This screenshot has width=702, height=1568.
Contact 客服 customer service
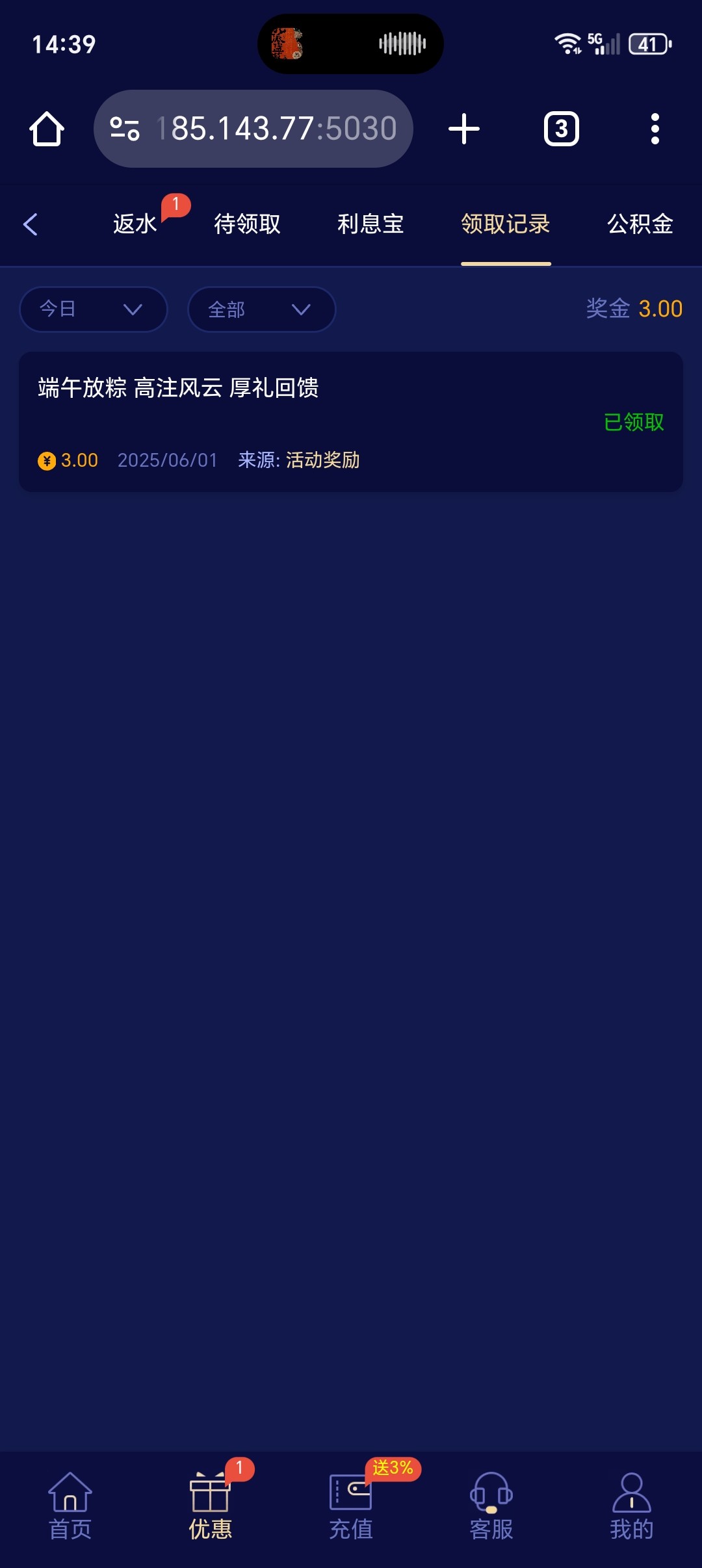pos(491,1506)
